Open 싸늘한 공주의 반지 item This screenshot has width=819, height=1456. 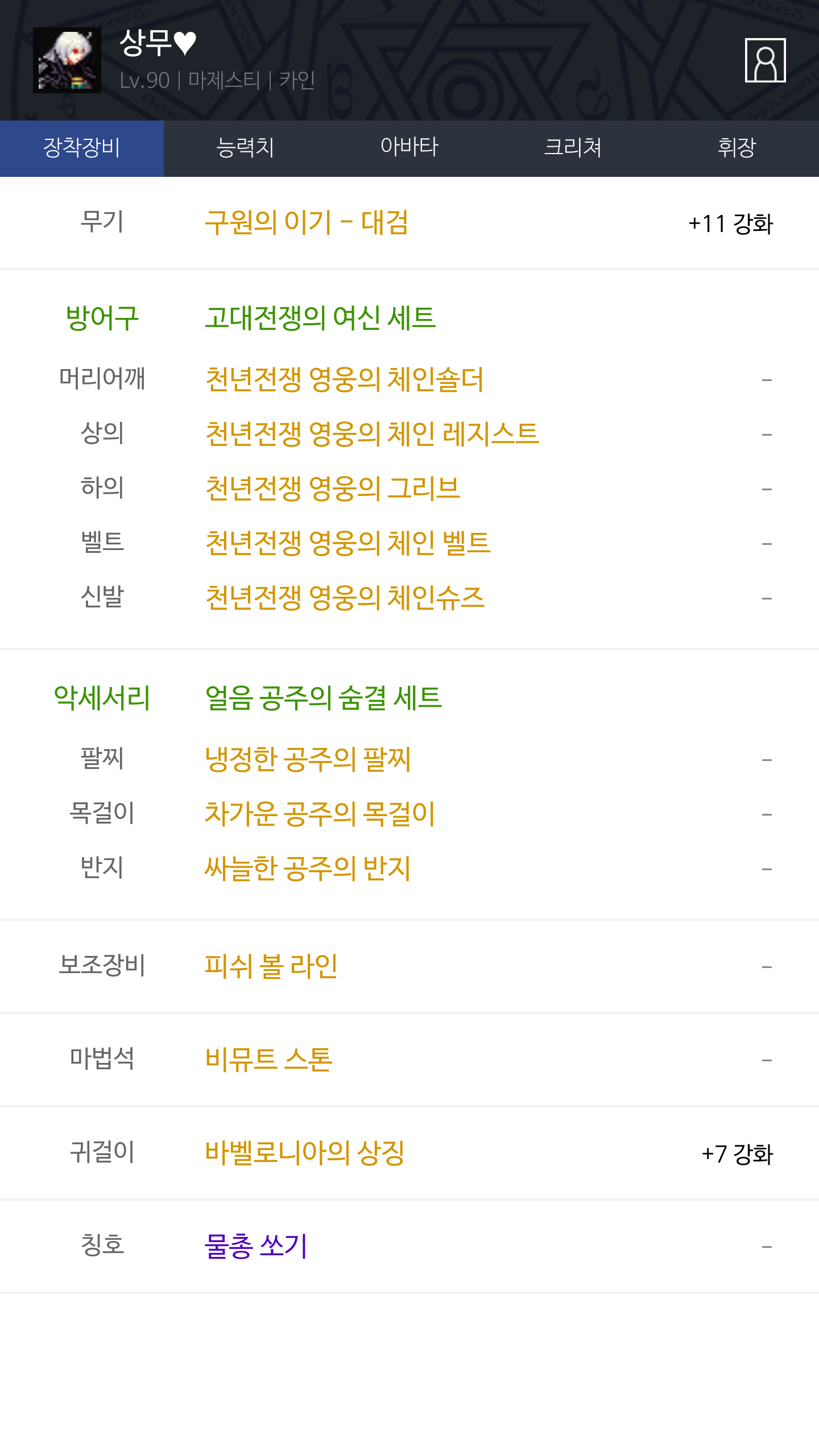(308, 868)
